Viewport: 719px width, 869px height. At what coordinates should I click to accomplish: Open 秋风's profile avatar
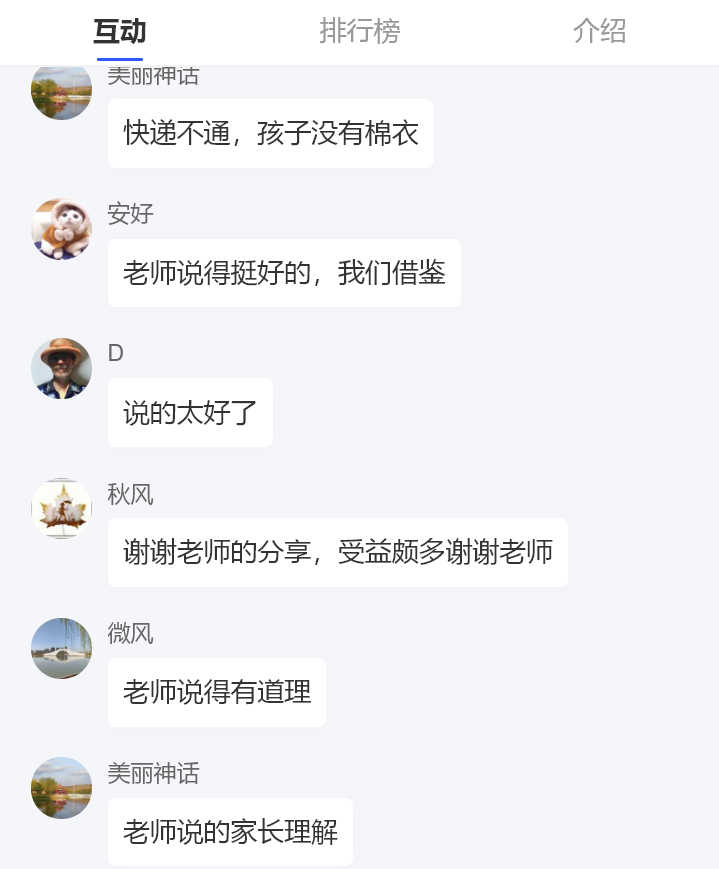(62, 509)
